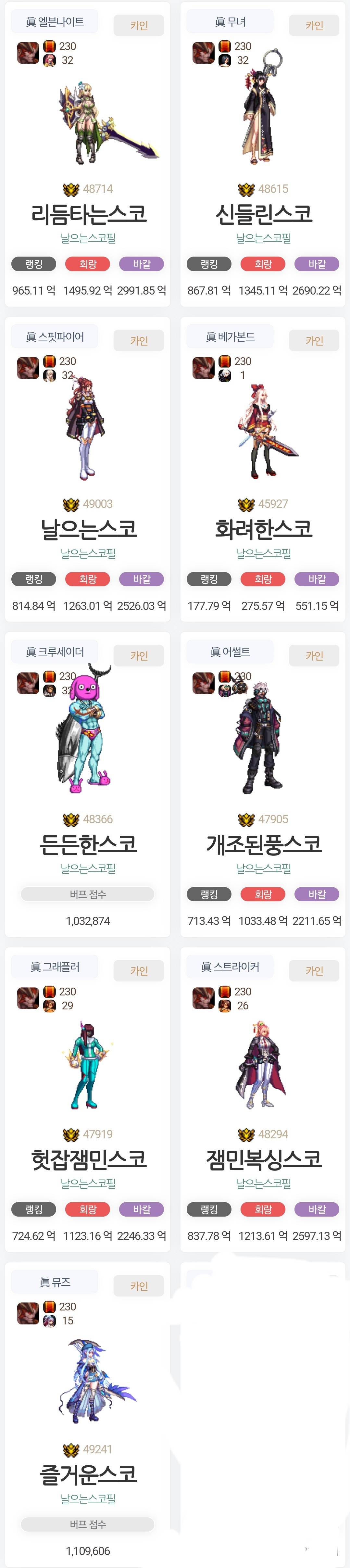This screenshot has height=1568, width=350.
Task: View 헛잡잼민스코 grappler details
Action: coord(88,1159)
